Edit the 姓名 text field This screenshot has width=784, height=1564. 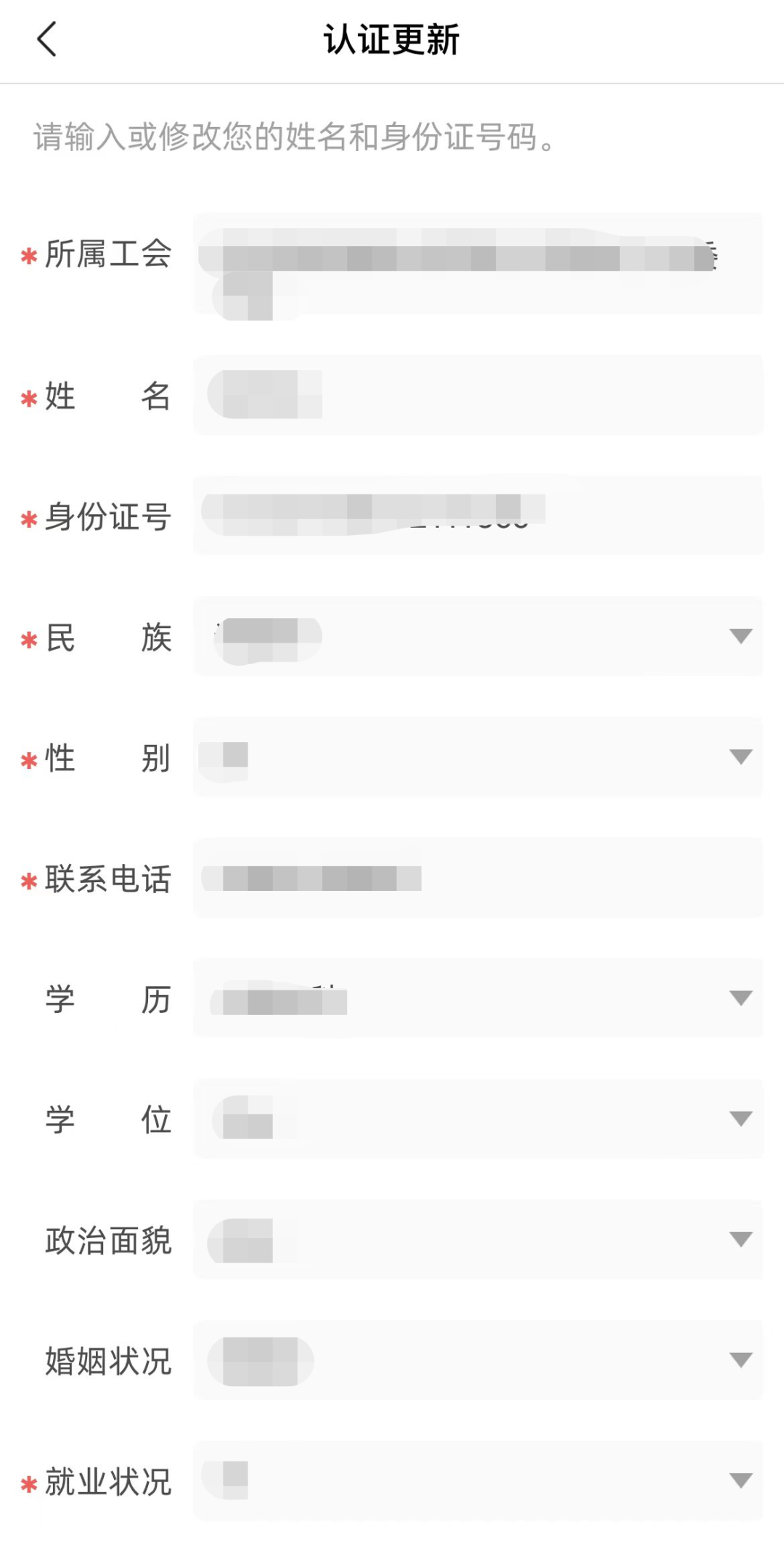coord(478,395)
